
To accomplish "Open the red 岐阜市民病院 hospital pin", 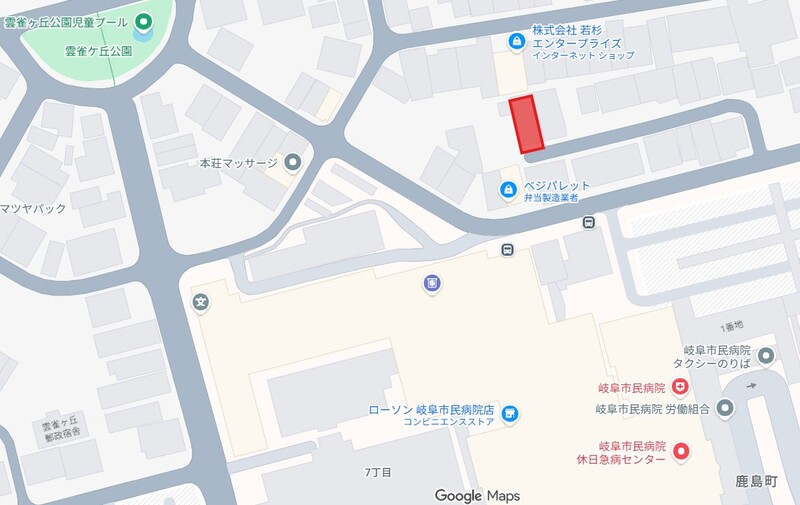I will (680, 387).
